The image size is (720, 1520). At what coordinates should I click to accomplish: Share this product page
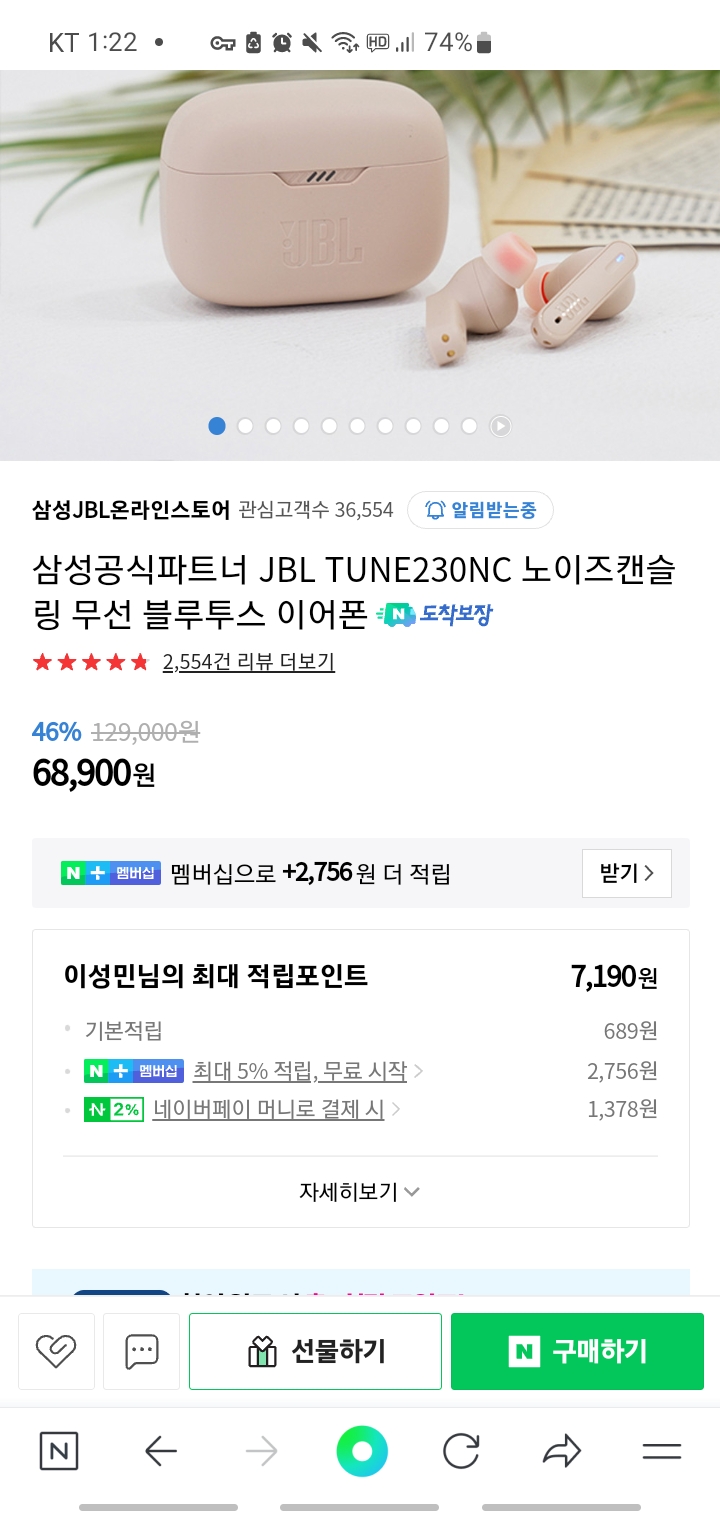pos(561,1451)
